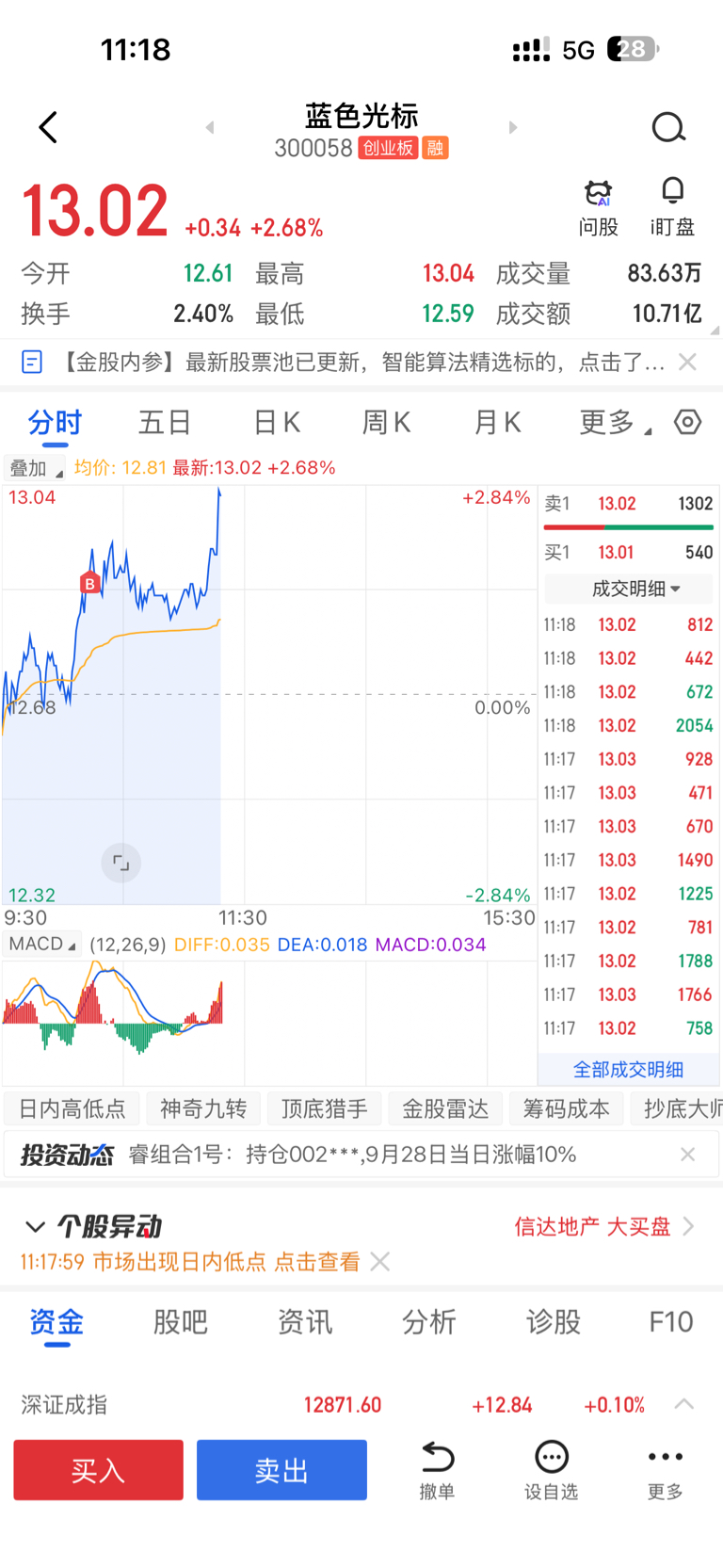Screen dimensions: 723x1568
Task: Add stock via 设自选
Action: coord(552,1470)
